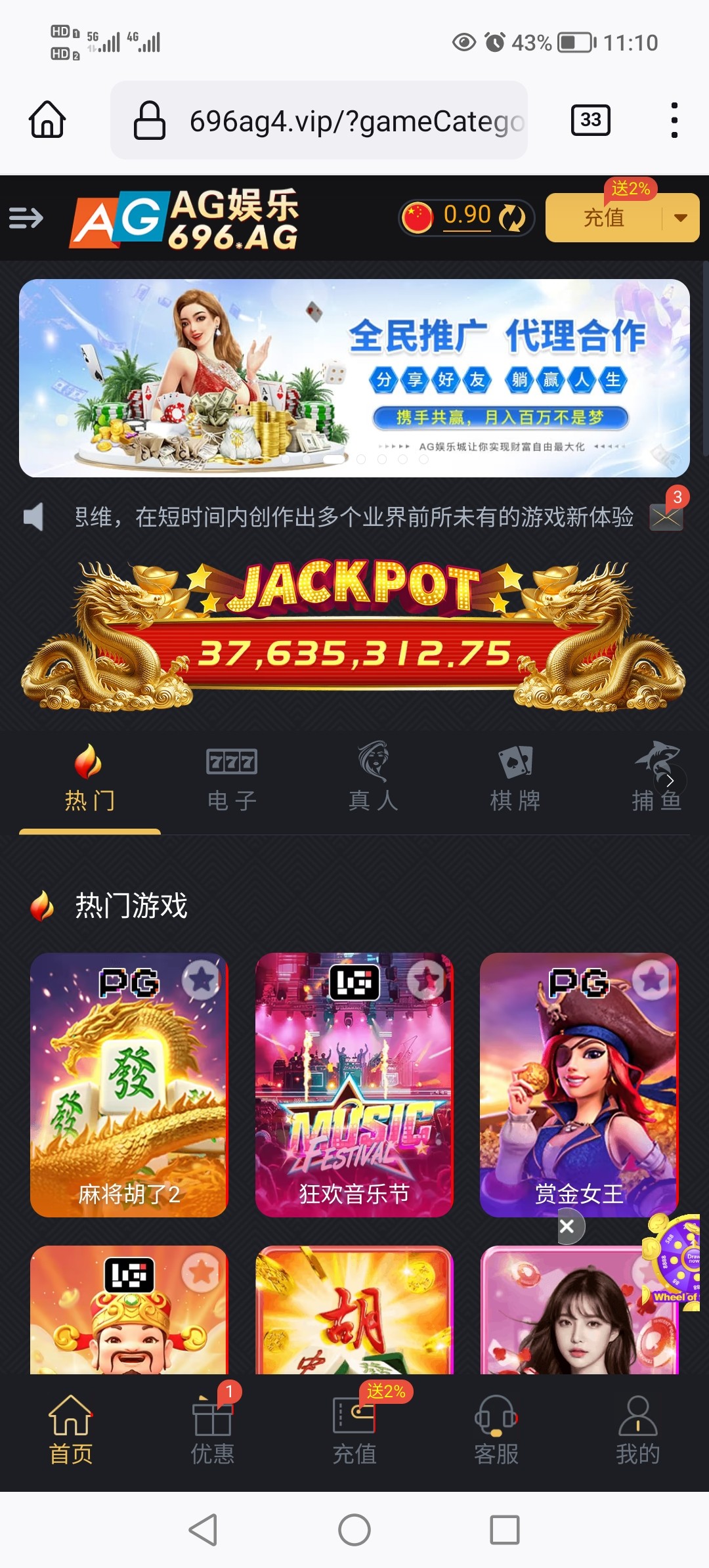Tap the 充值 recharge button in header
The width and height of the screenshot is (709, 1568).
pyautogui.click(x=604, y=218)
